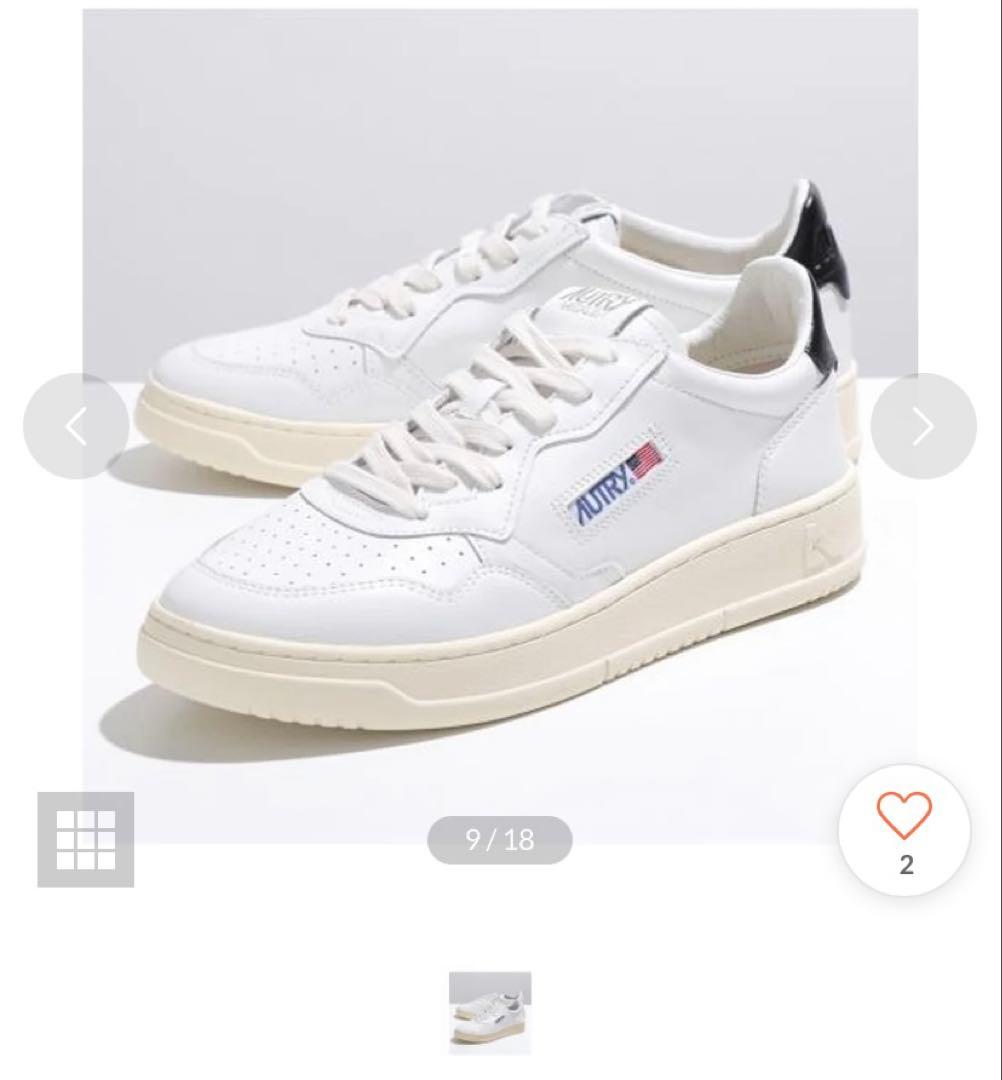Show the next product image
The width and height of the screenshot is (1002, 1080).
pos(923,427)
